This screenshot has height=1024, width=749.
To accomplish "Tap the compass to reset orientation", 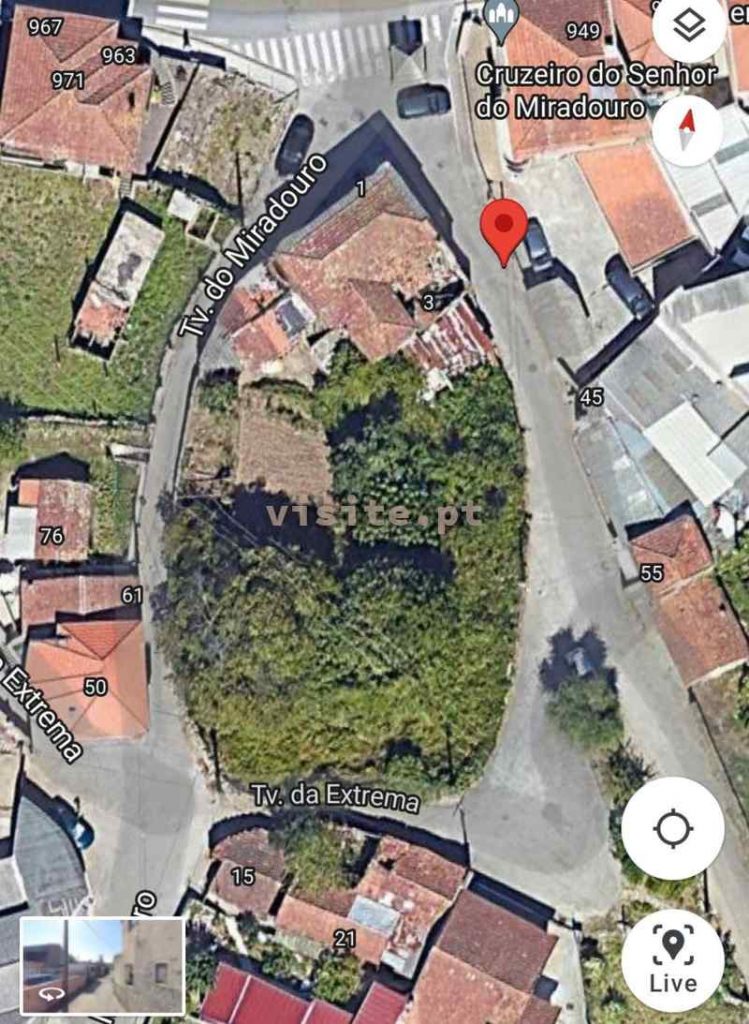I will click(687, 130).
